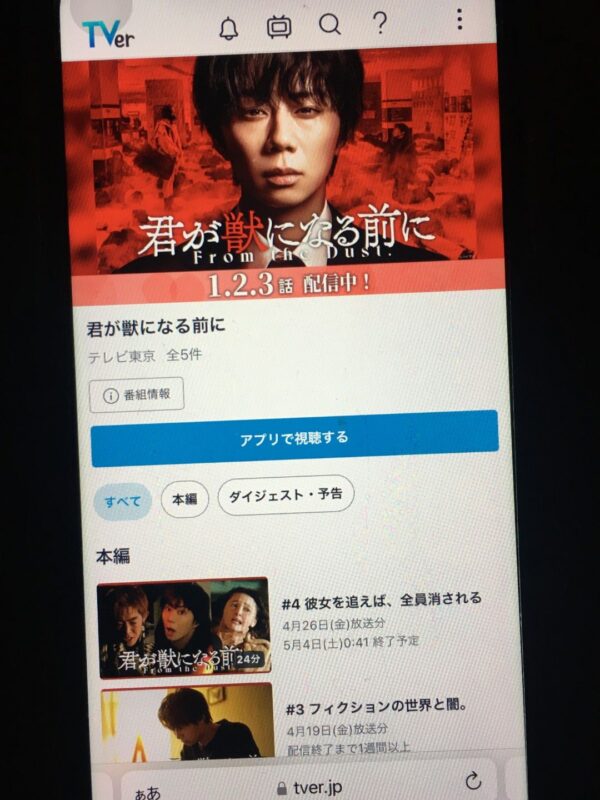Open the notifications bell
600x800 pixels.
(229, 27)
